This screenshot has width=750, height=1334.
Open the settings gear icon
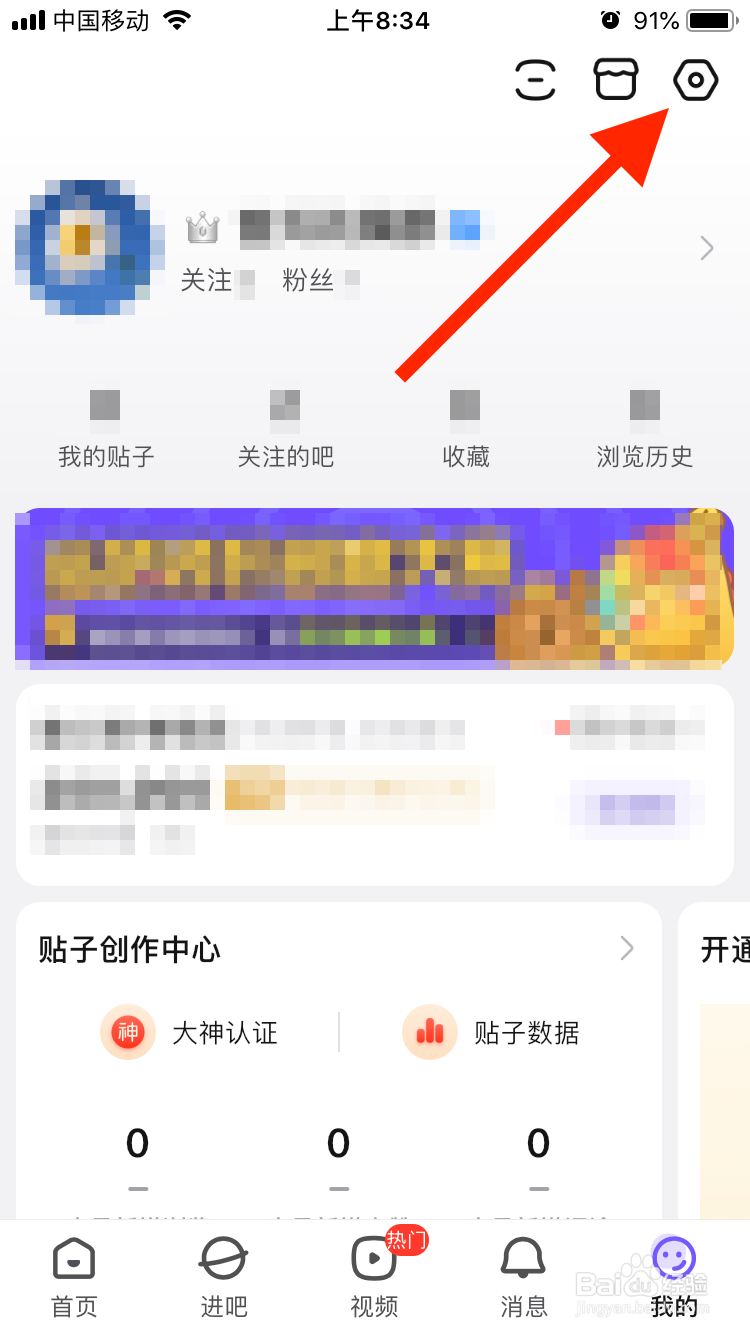[x=695, y=80]
